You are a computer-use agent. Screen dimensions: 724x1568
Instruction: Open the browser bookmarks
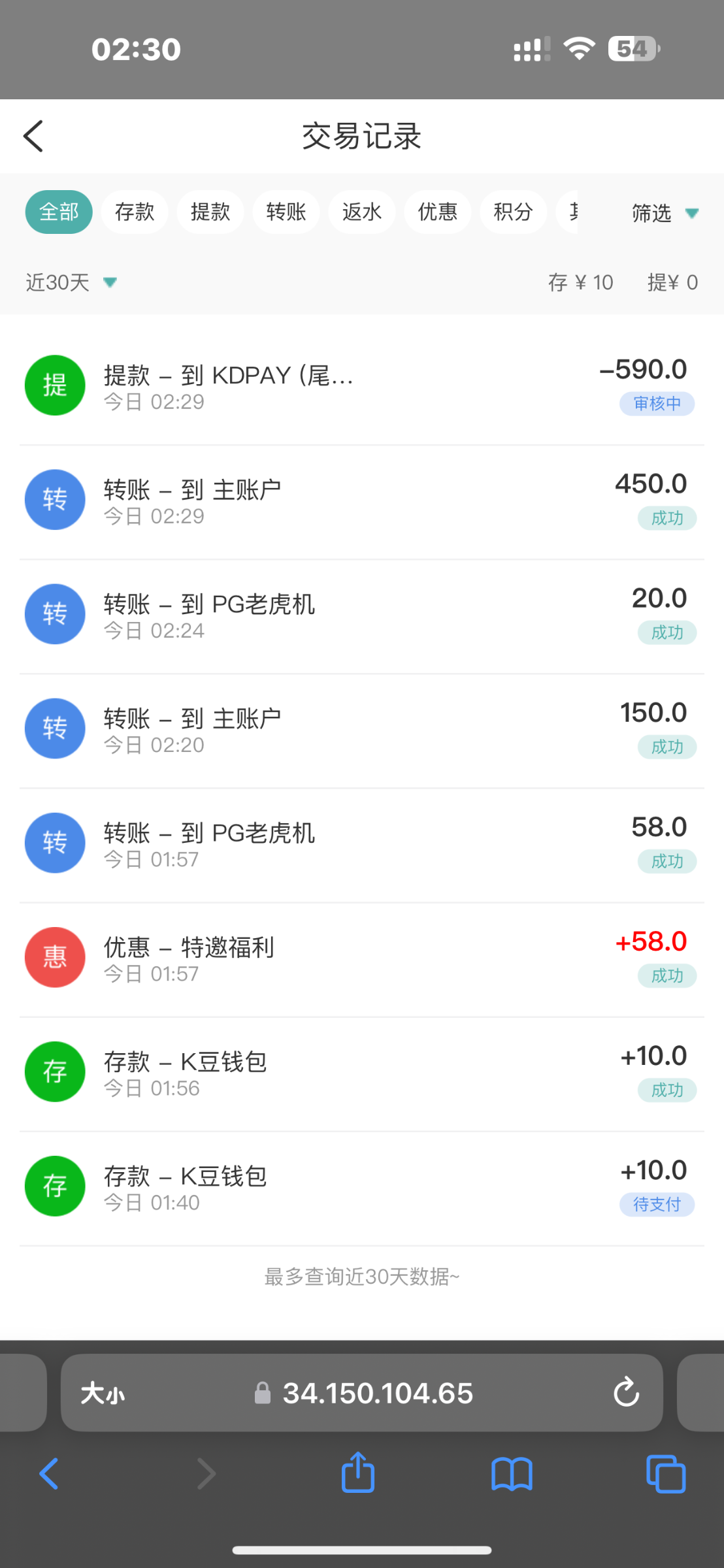[x=512, y=1474]
